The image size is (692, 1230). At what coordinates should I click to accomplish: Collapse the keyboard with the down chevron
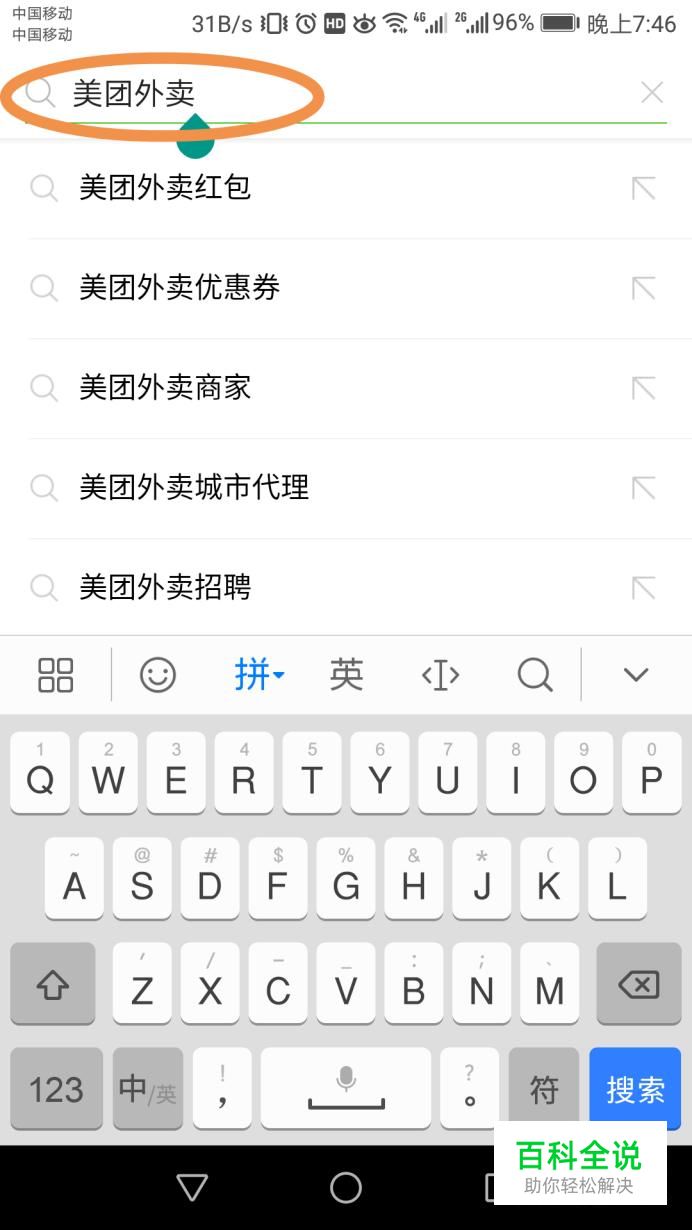tap(636, 675)
